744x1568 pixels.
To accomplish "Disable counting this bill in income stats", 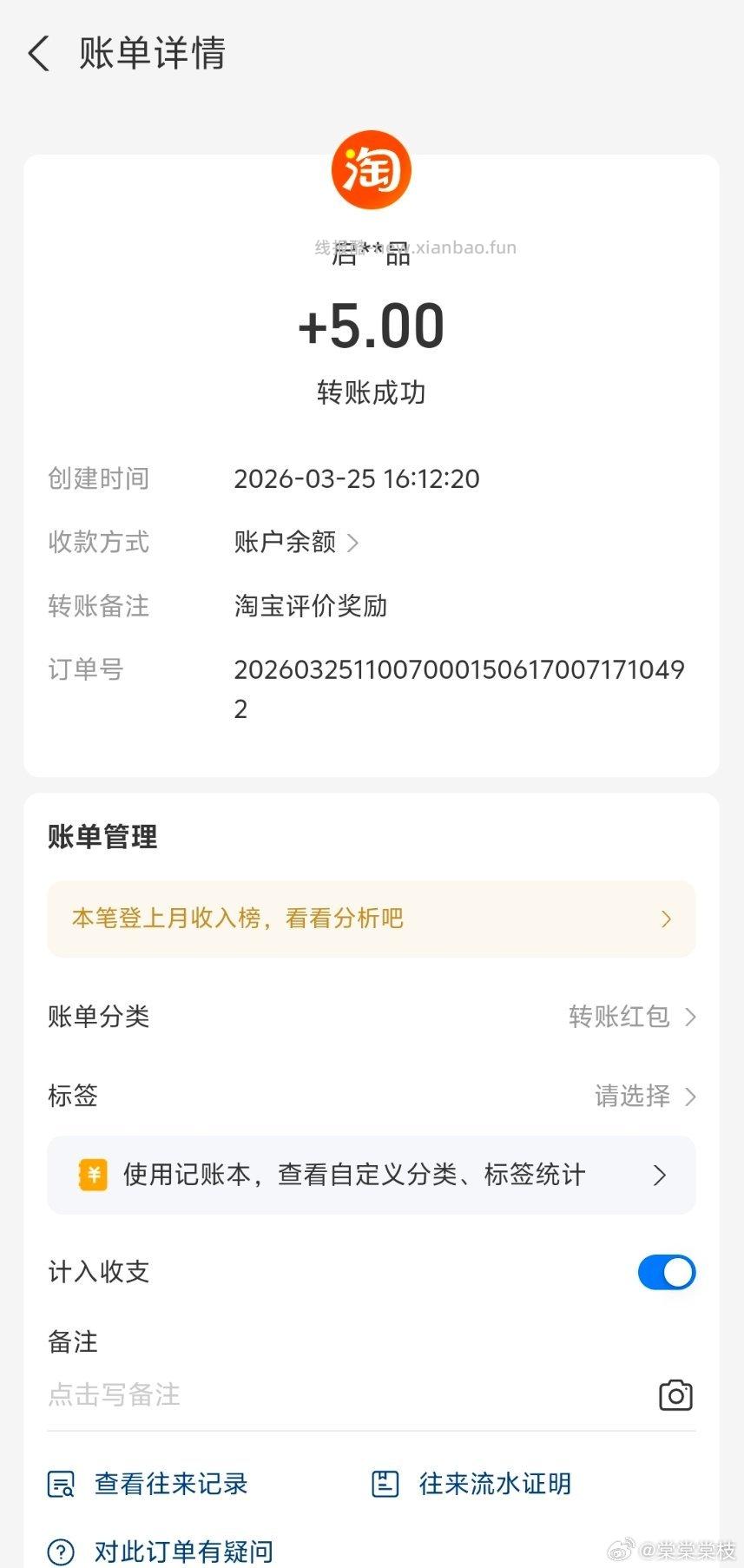I will point(666,1272).
